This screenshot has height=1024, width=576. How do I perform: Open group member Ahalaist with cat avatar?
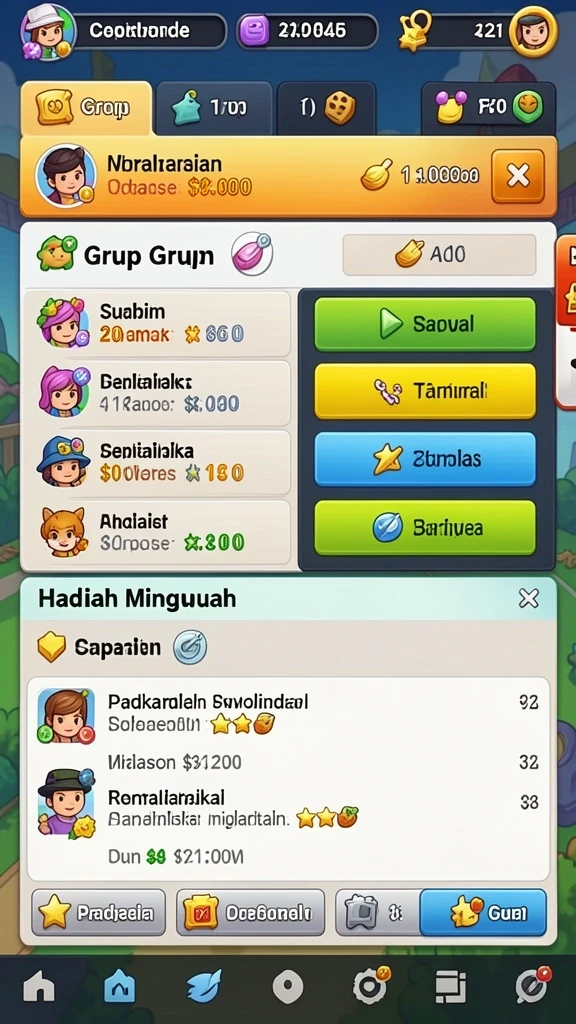(157, 532)
